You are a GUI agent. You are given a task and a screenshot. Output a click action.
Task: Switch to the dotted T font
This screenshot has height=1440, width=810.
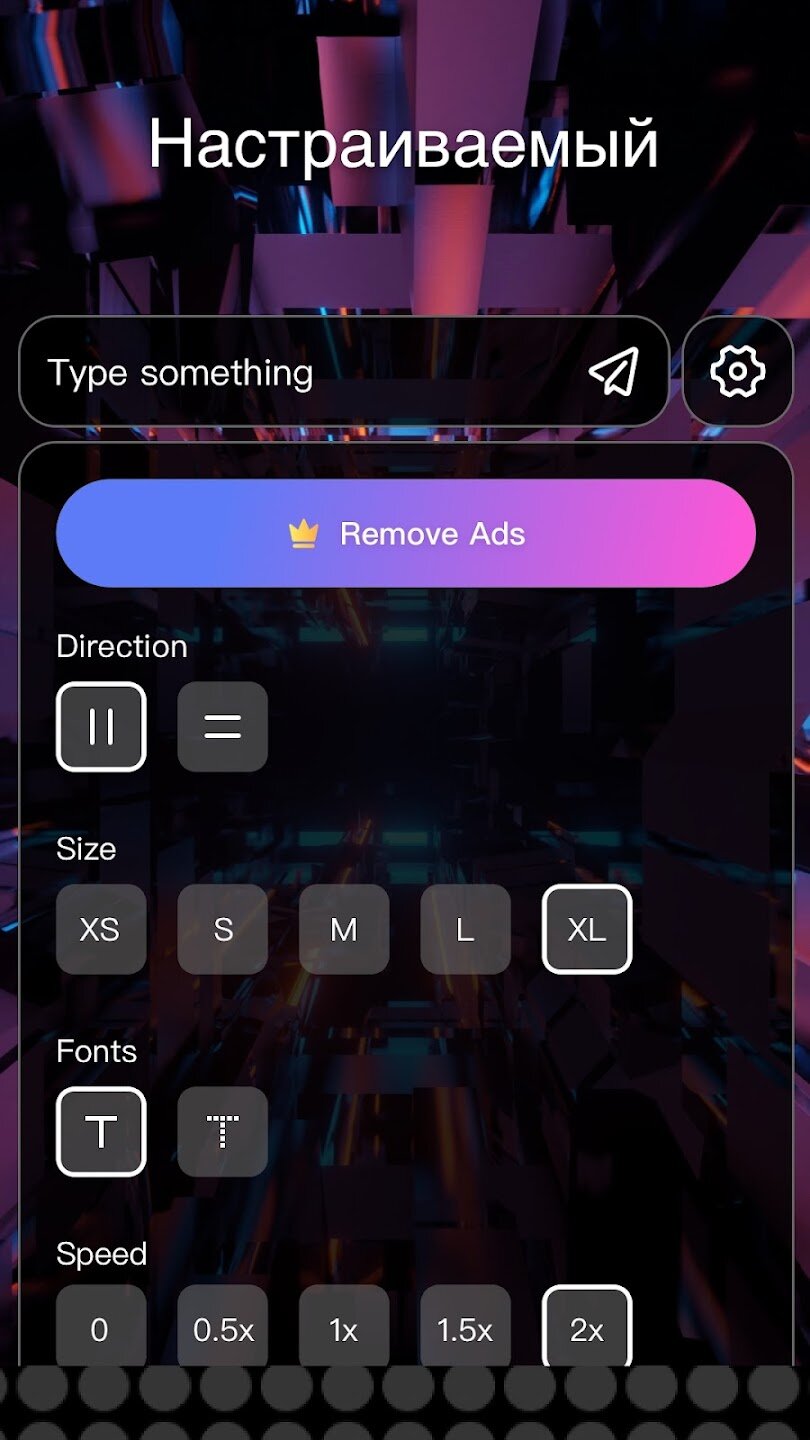(x=222, y=1131)
